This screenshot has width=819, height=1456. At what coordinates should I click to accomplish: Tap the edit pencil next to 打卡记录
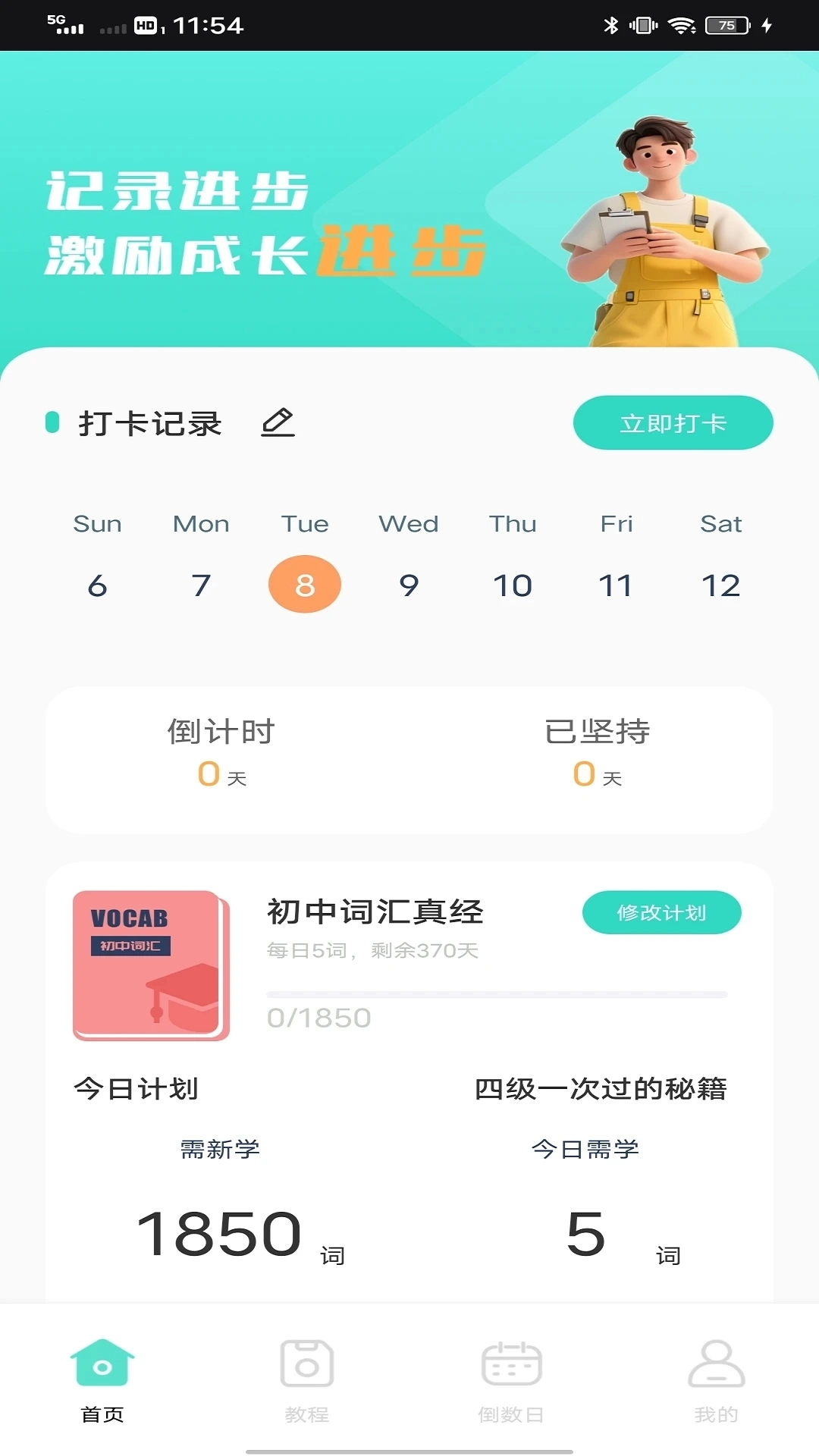[278, 422]
